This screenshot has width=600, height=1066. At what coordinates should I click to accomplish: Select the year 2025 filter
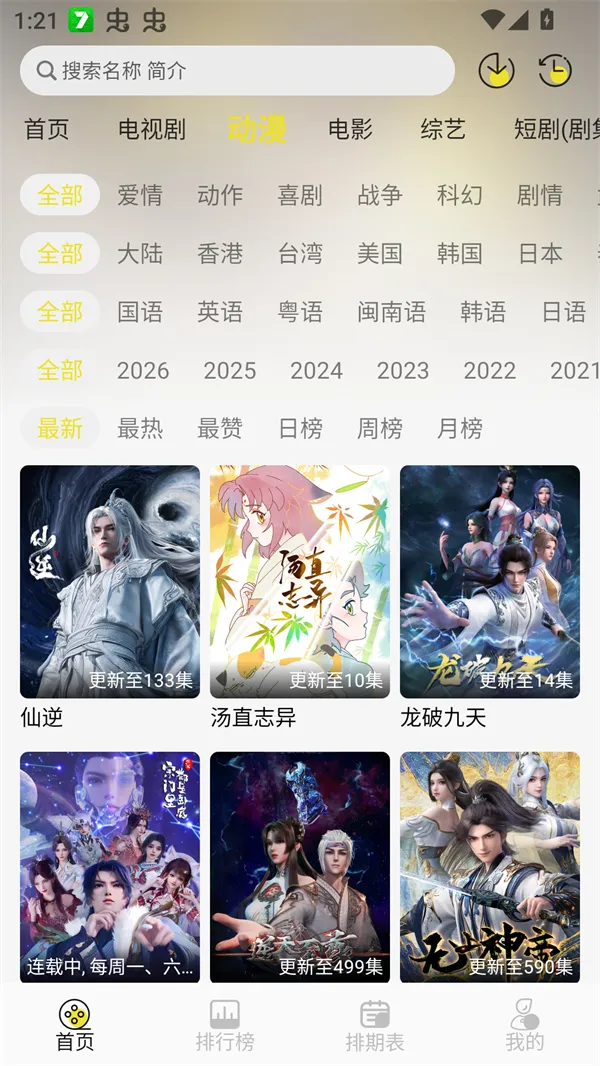pos(230,370)
